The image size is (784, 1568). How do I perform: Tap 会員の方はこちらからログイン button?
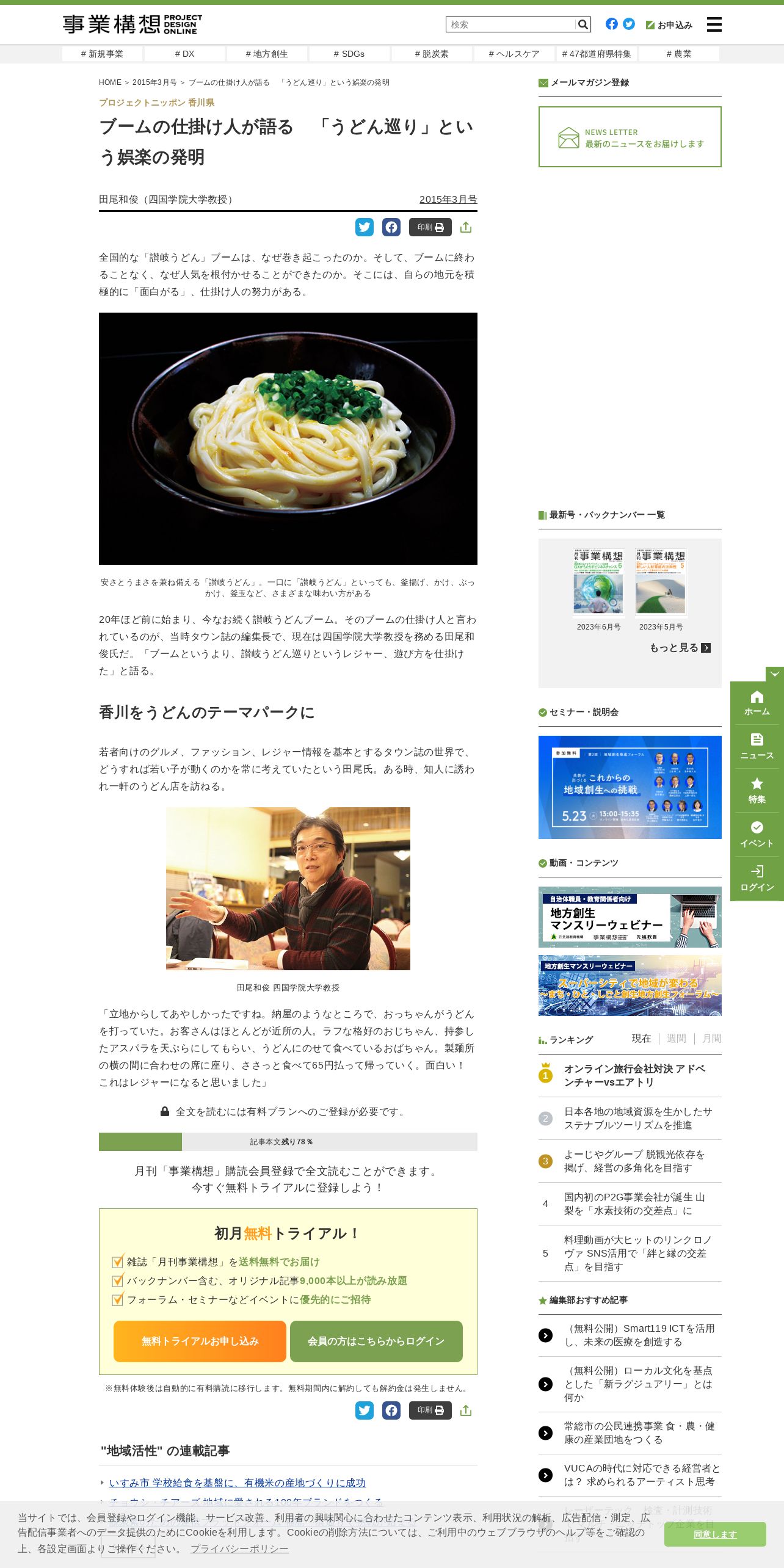tap(376, 1341)
